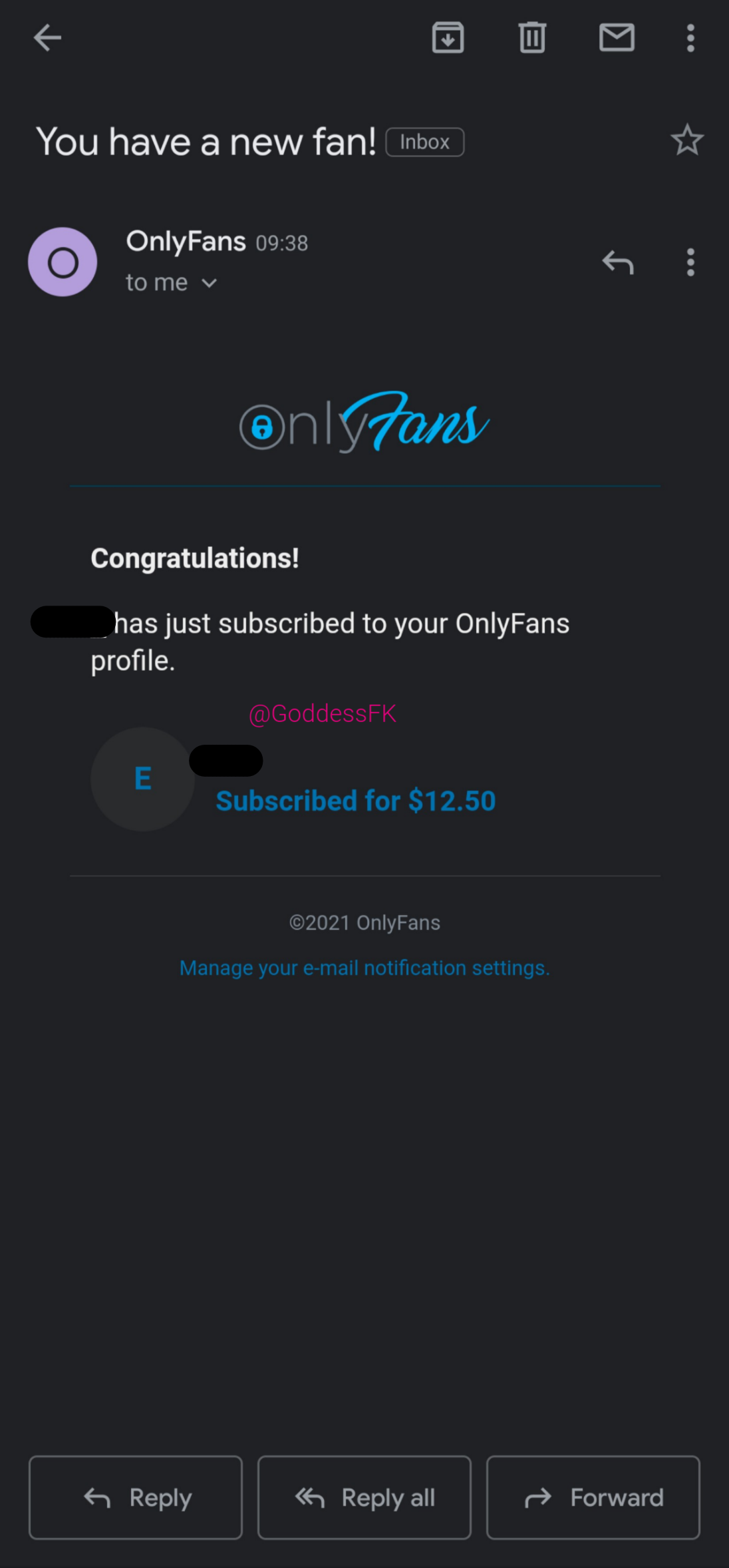Viewport: 729px width, 1568px height.
Task: Delete this email
Action: point(531,38)
